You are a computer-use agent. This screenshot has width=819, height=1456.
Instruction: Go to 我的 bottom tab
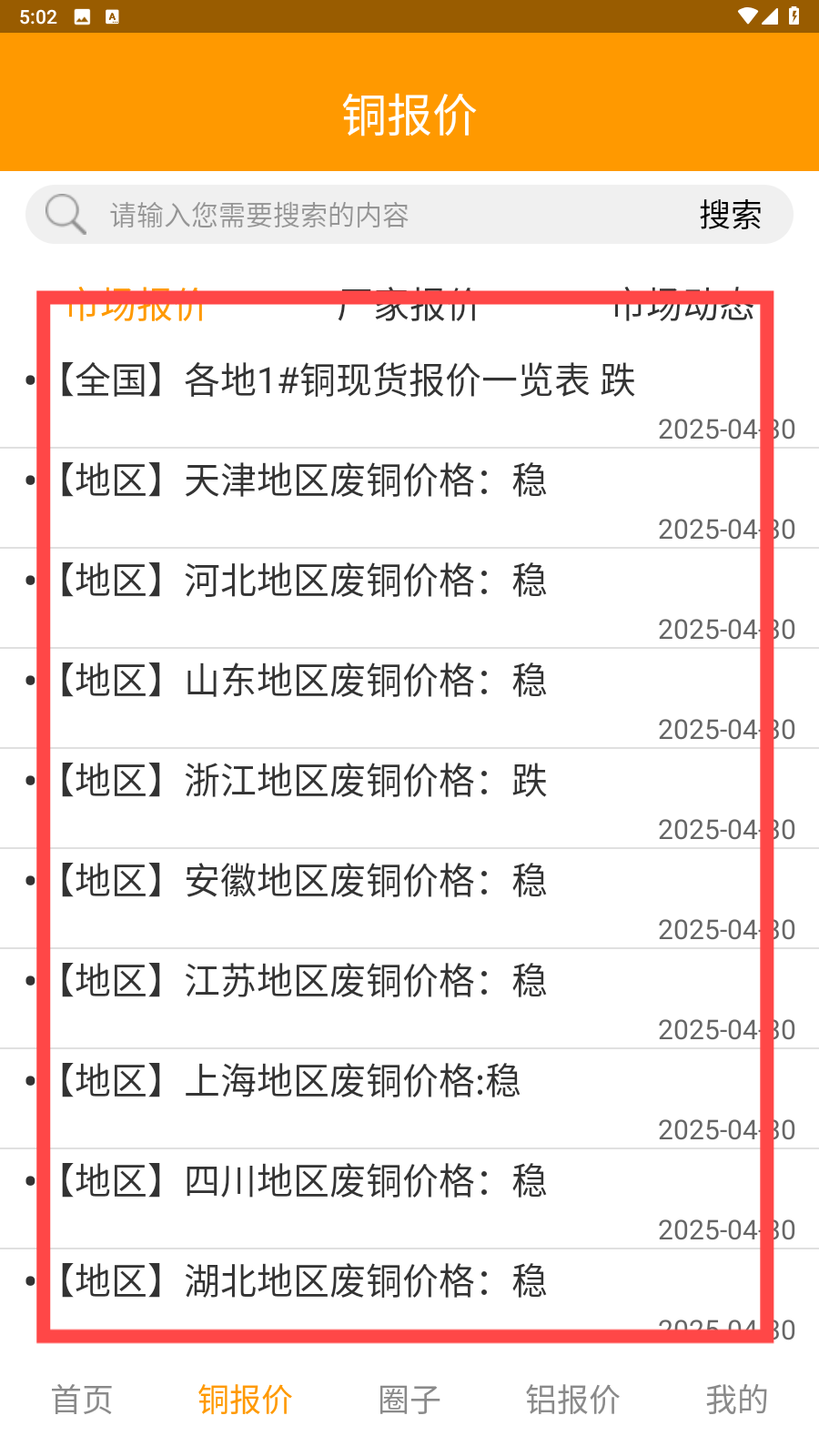coord(737,1400)
